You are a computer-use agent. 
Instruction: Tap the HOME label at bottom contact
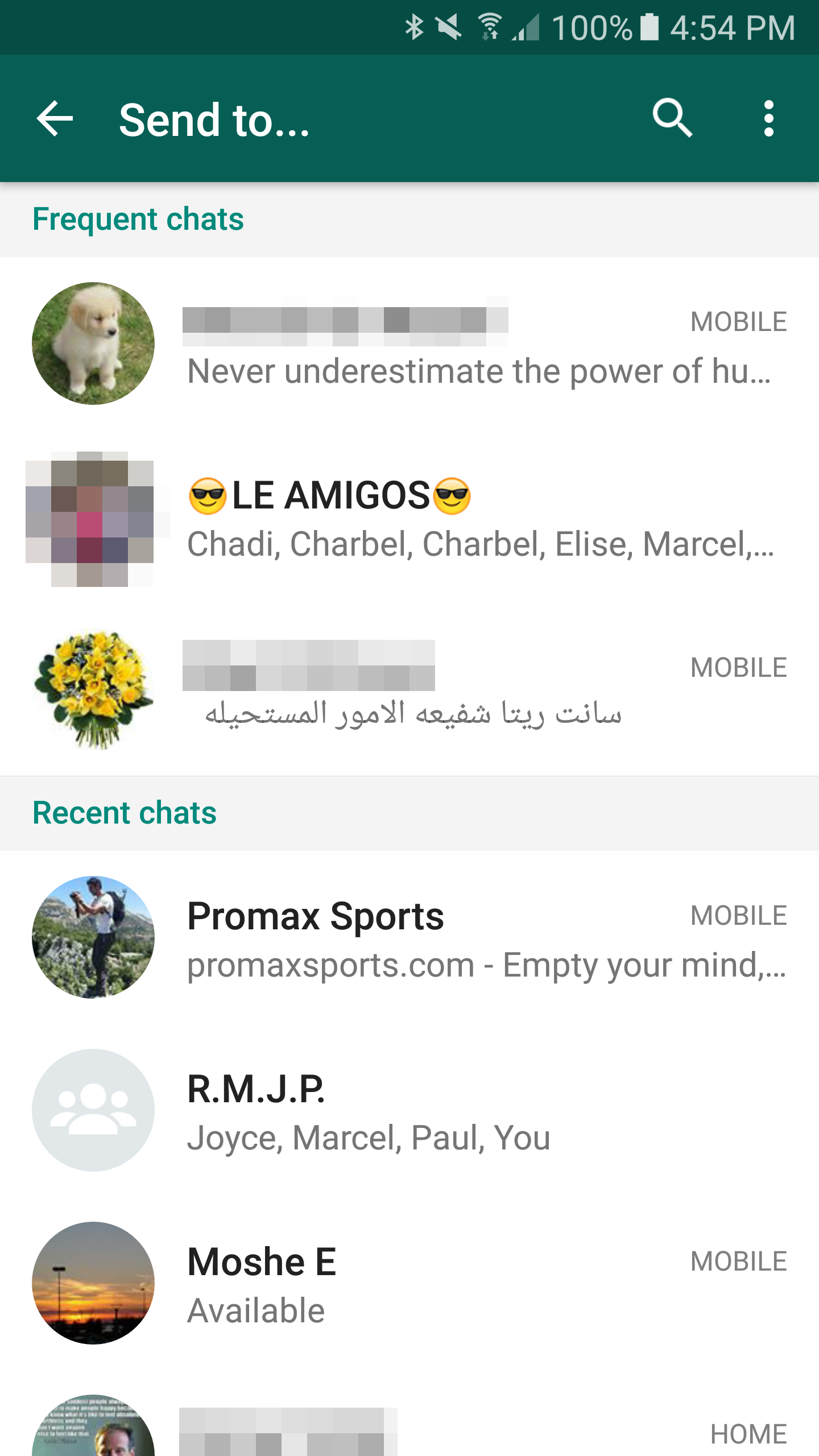point(747,1433)
